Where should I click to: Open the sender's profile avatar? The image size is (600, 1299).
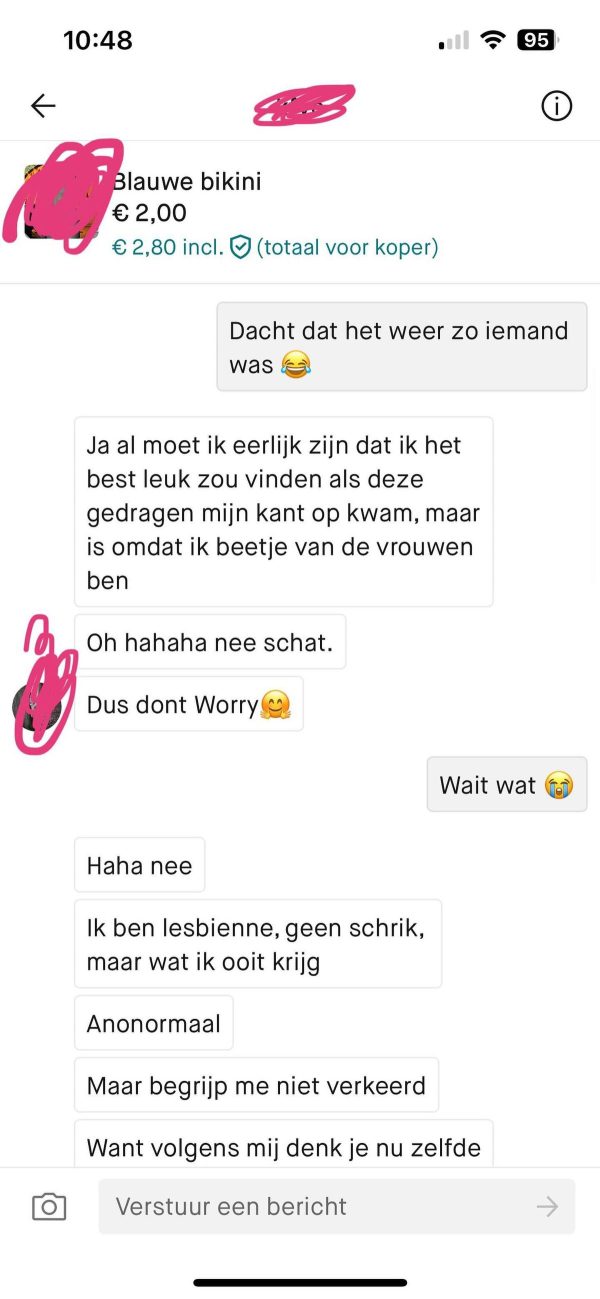40,705
